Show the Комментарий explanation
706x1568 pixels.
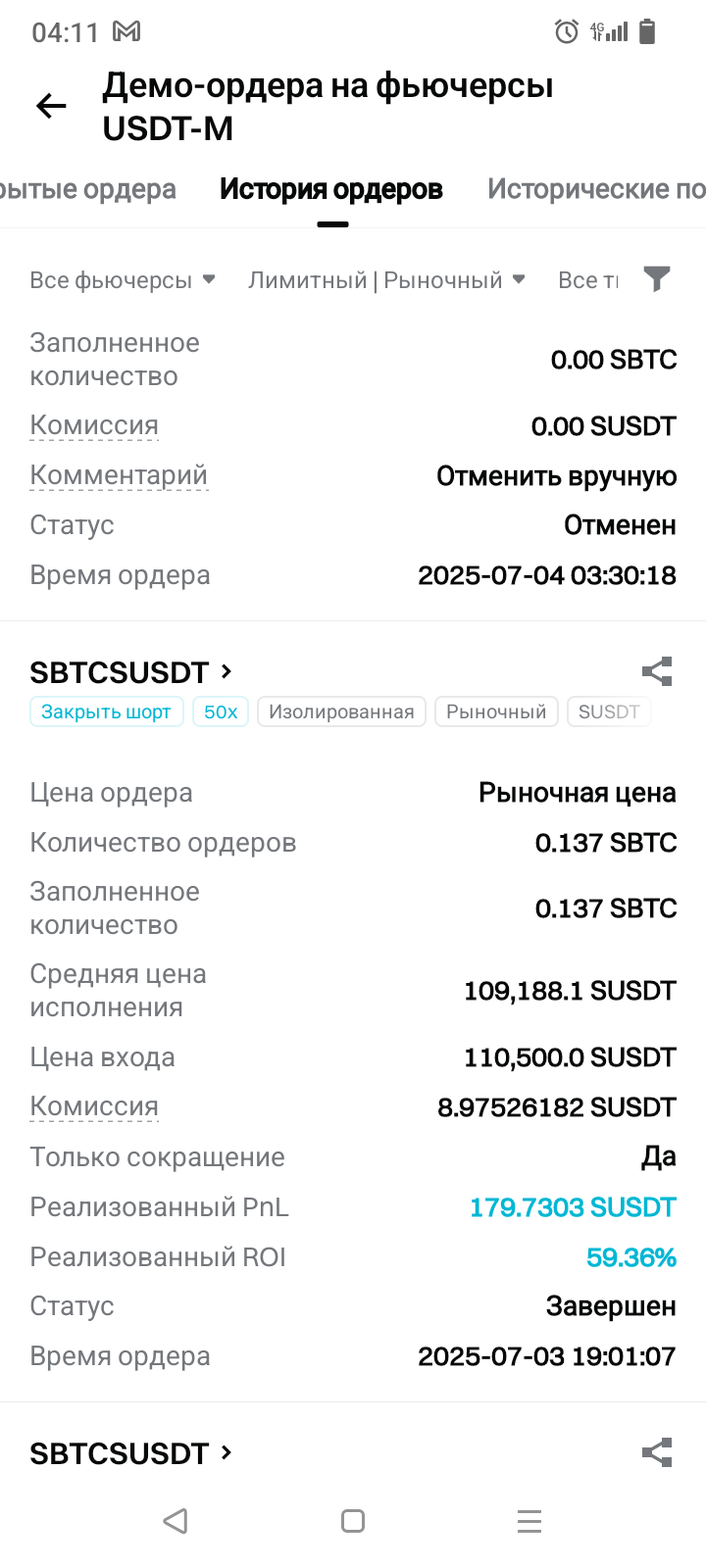click(x=119, y=475)
